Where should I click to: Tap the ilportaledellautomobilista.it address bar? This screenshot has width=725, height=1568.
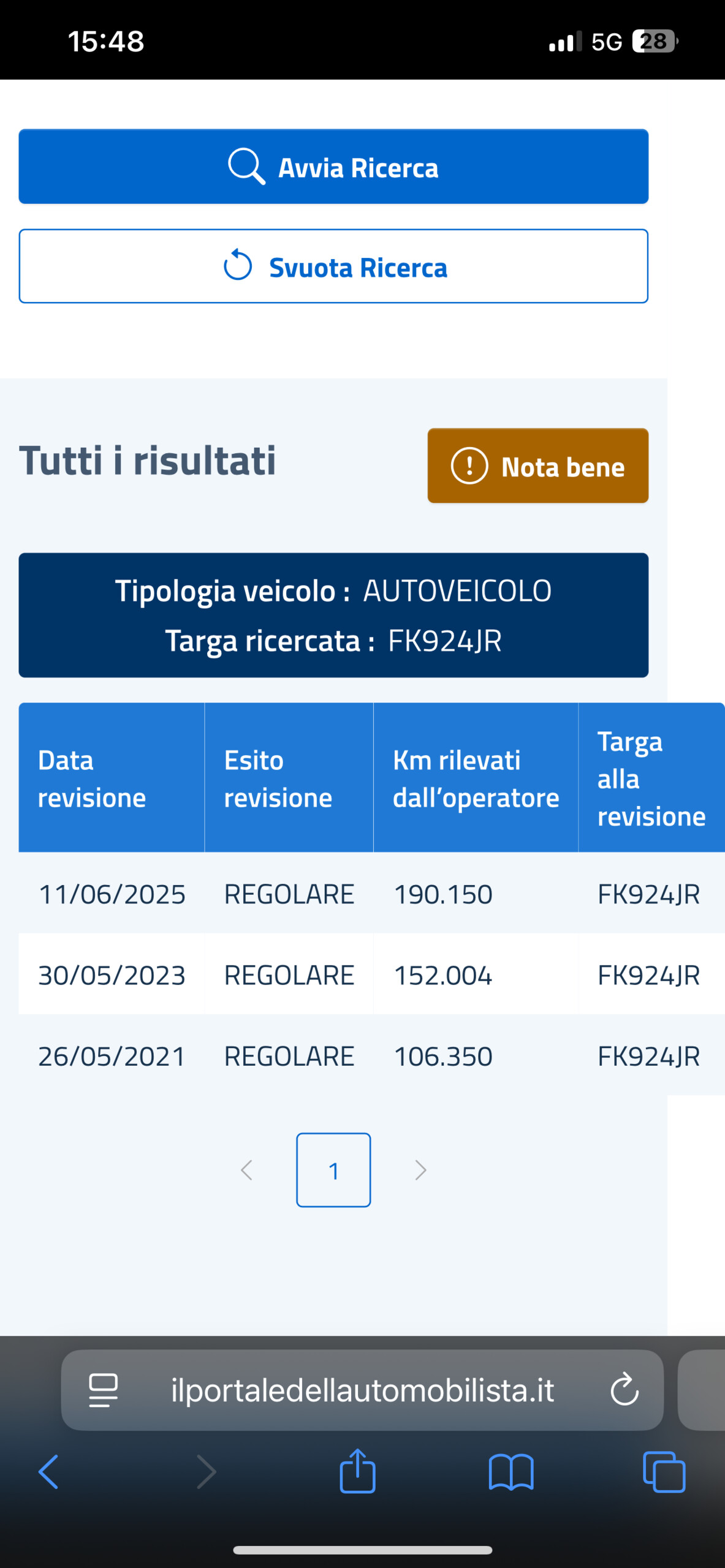(362, 1390)
